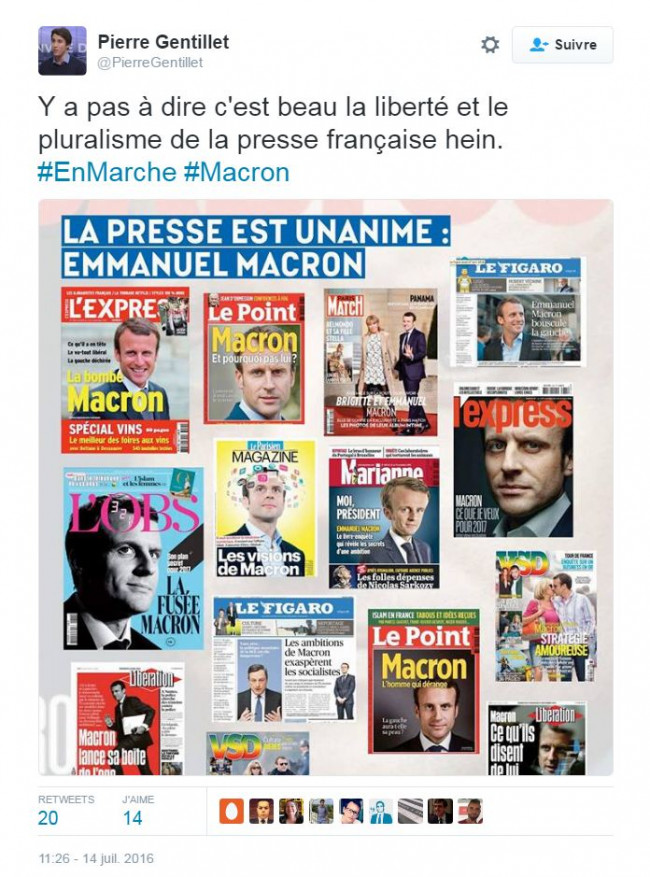This screenshot has height=877, width=650.
Task: Open the tweet timestamp 11:26 - 14 juil. 2016
Action: point(97,859)
